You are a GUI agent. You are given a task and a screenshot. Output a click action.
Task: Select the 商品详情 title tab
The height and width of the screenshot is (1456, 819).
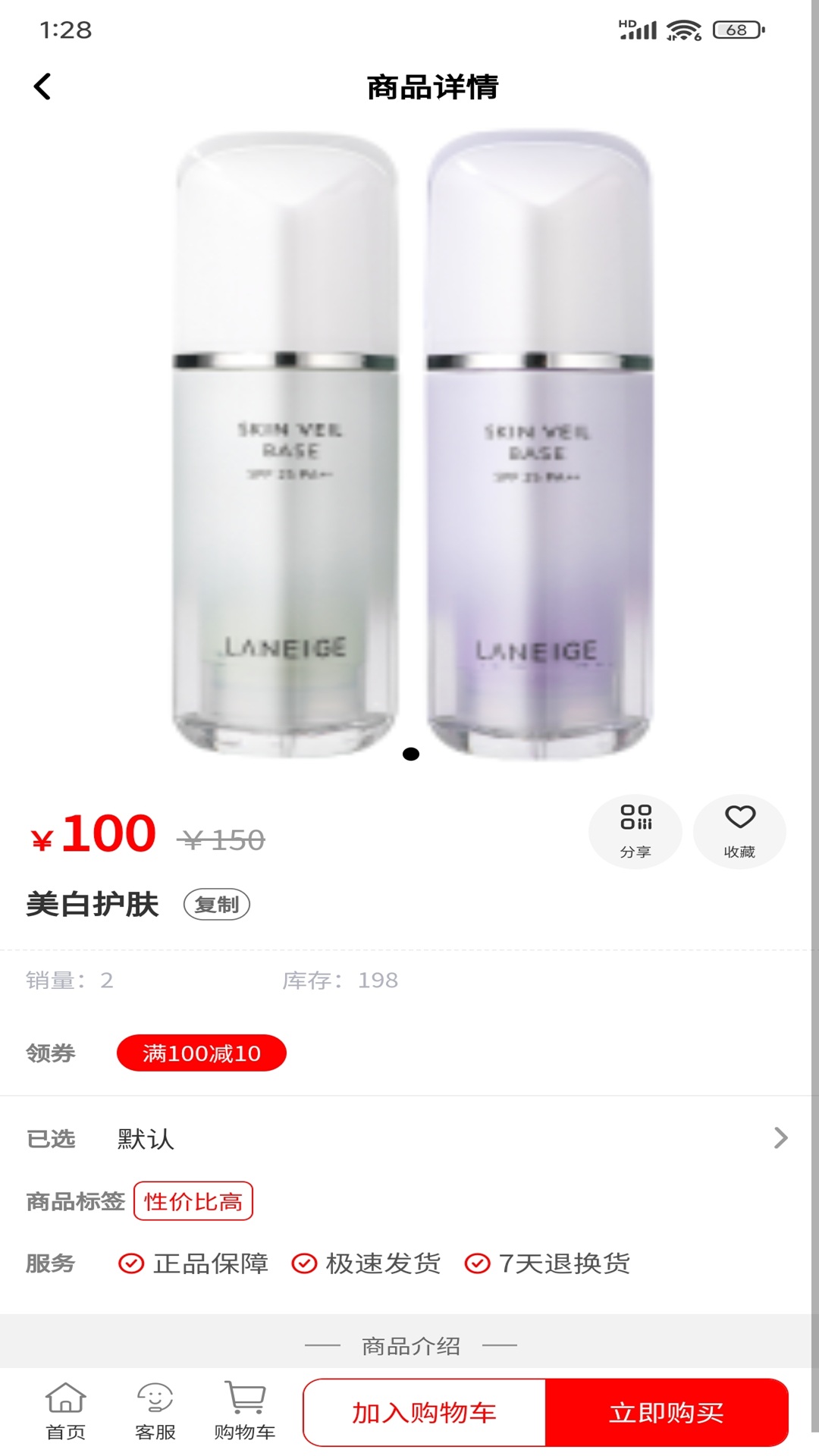pyautogui.click(x=434, y=86)
